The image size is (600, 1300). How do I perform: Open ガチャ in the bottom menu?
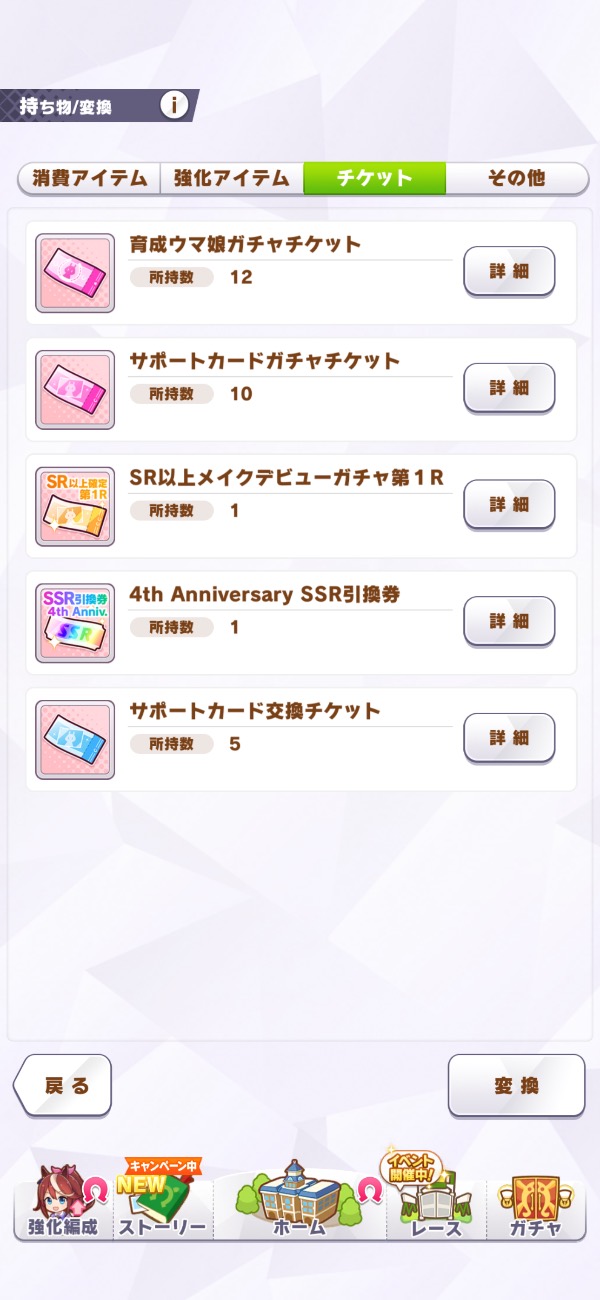536,1205
